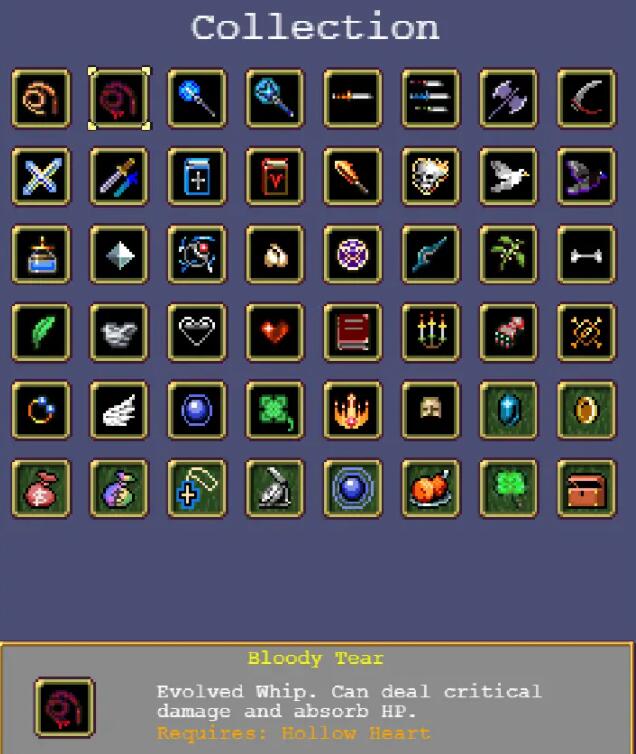Select the Cross weapon item

(41, 176)
